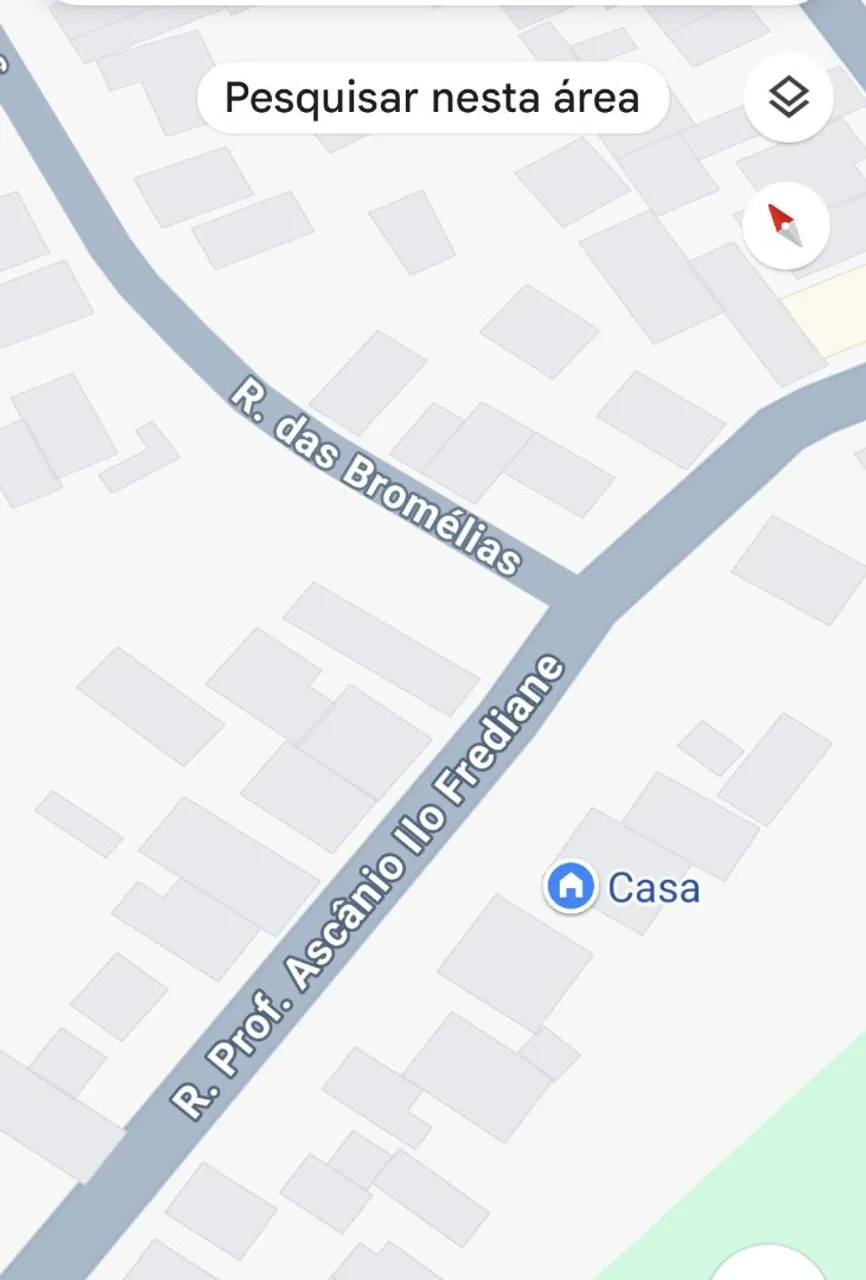Viewport: 866px width, 1280px height.
Task: Tap the compass to reorient the map
Action: point(786,225)
